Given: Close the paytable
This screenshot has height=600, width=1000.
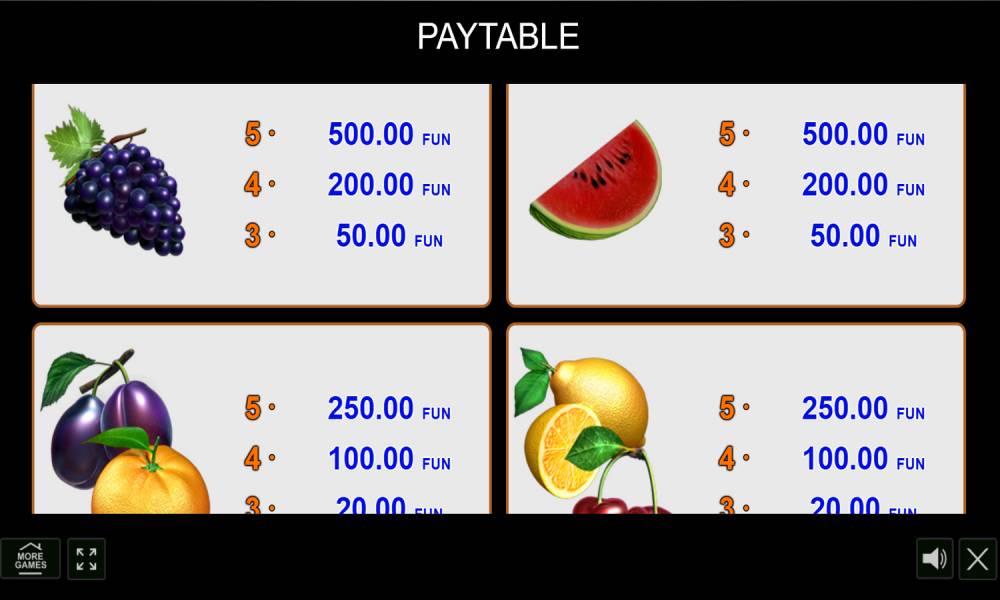Looking at the screenshot, I should [x=978, y=559].
